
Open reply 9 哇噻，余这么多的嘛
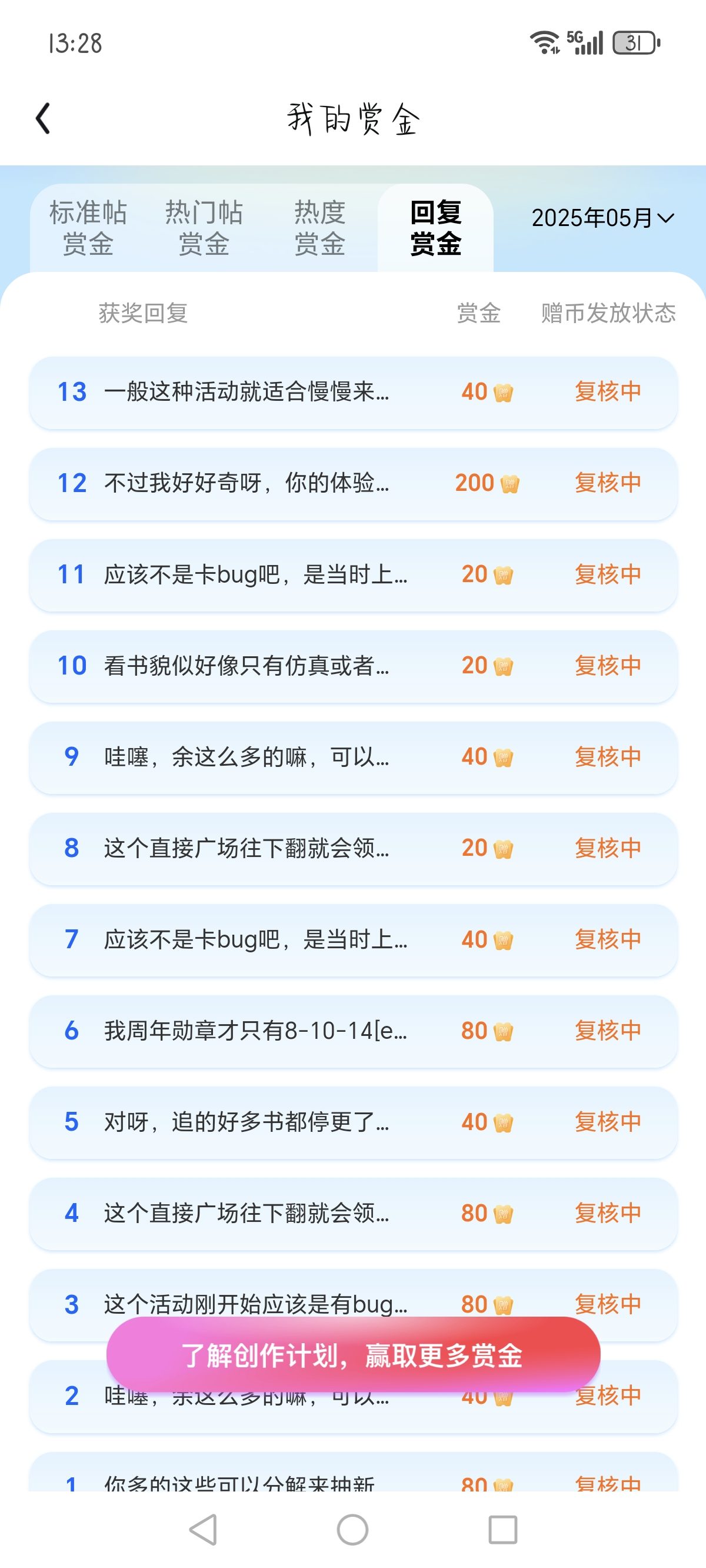click(x=353, y=757)
